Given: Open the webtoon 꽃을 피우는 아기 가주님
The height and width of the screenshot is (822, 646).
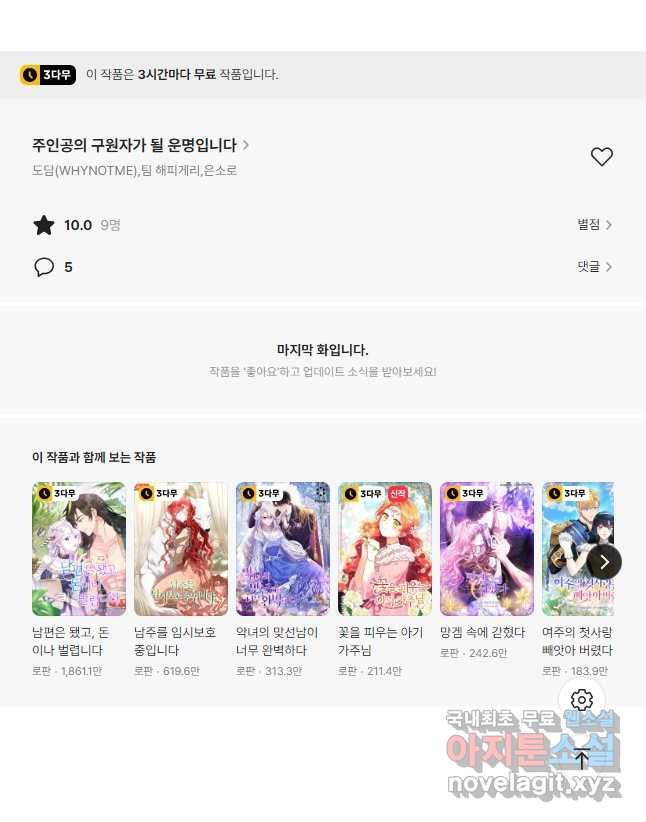Looking at the screenshot, I should (x=385, y=549).
